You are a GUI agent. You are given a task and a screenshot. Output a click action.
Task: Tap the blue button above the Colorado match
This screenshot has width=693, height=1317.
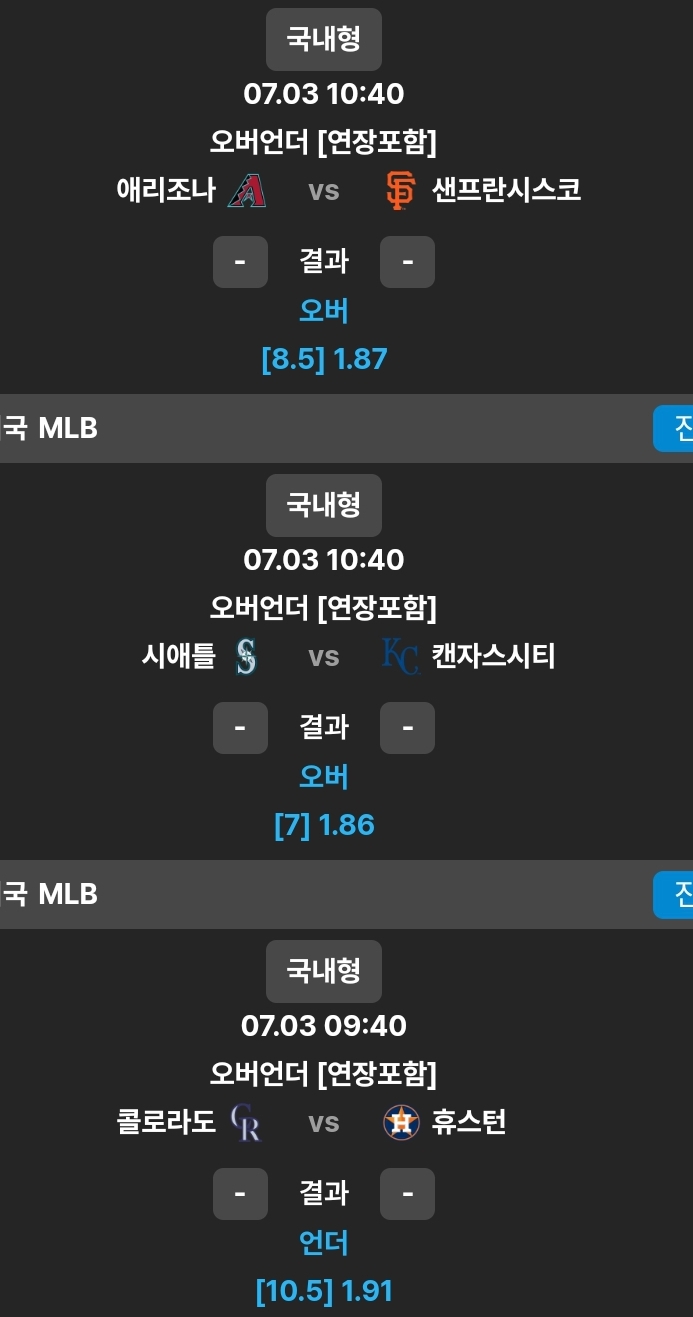(674, 895)
